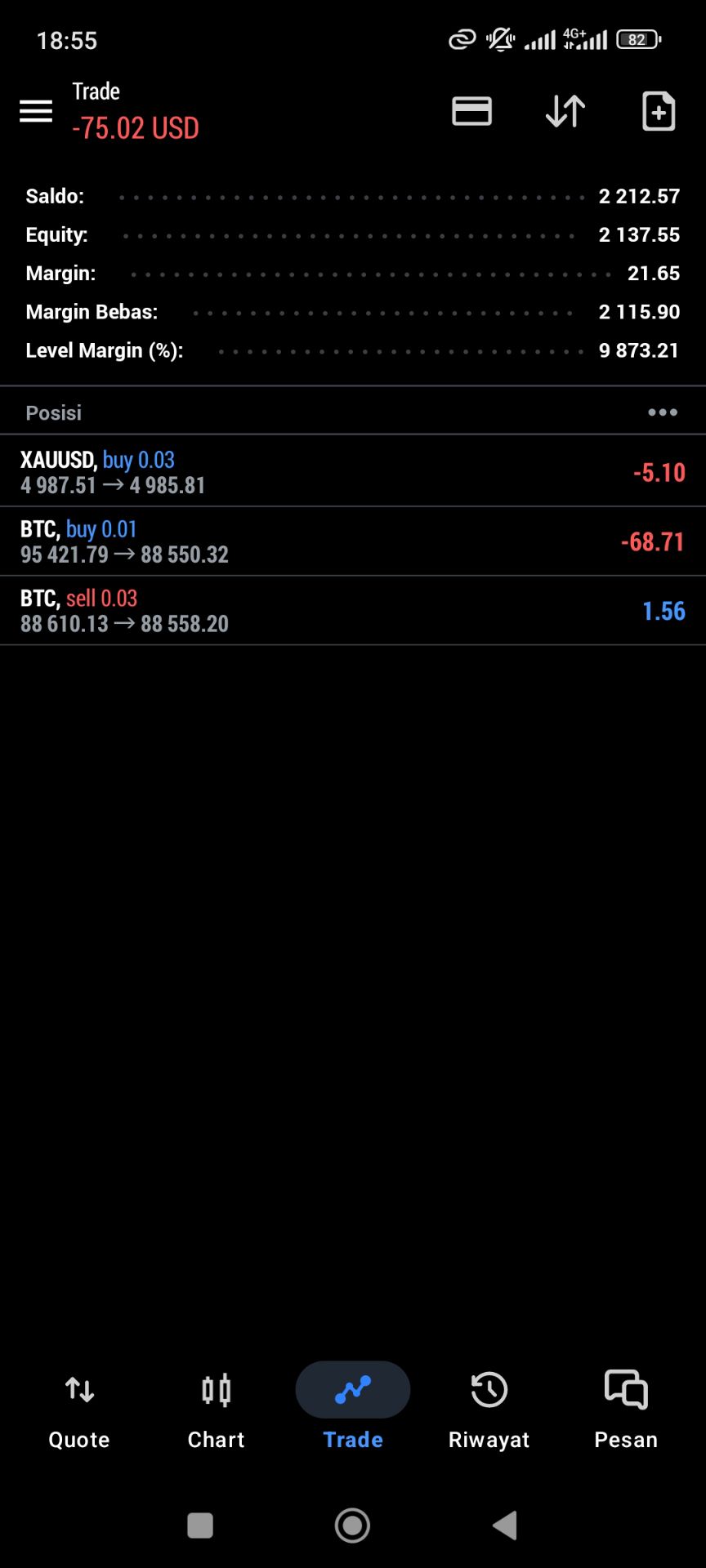Tap the sort positions arrows icon

point(565,111)
